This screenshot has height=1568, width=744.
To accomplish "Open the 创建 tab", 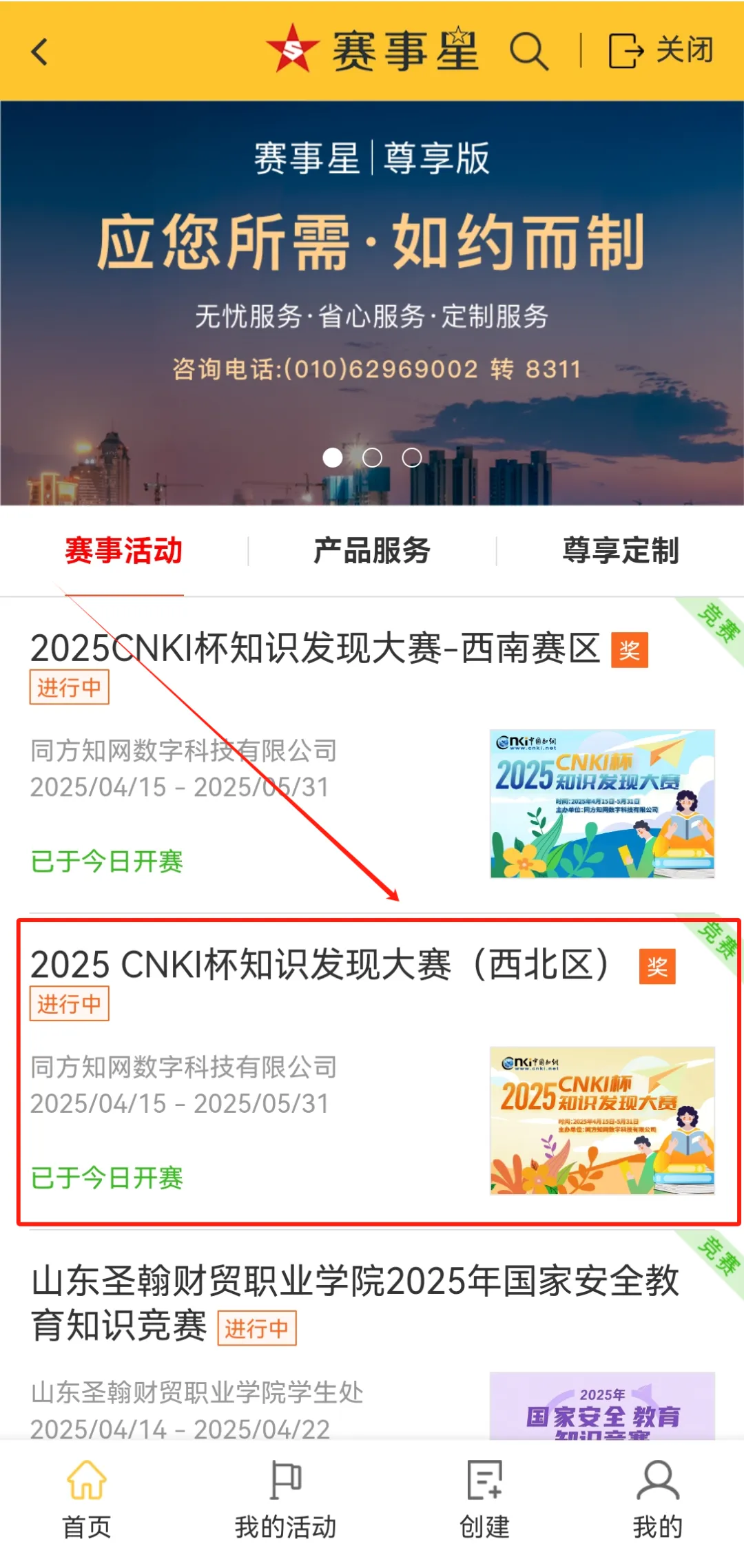I will (x=484, y=1498).
